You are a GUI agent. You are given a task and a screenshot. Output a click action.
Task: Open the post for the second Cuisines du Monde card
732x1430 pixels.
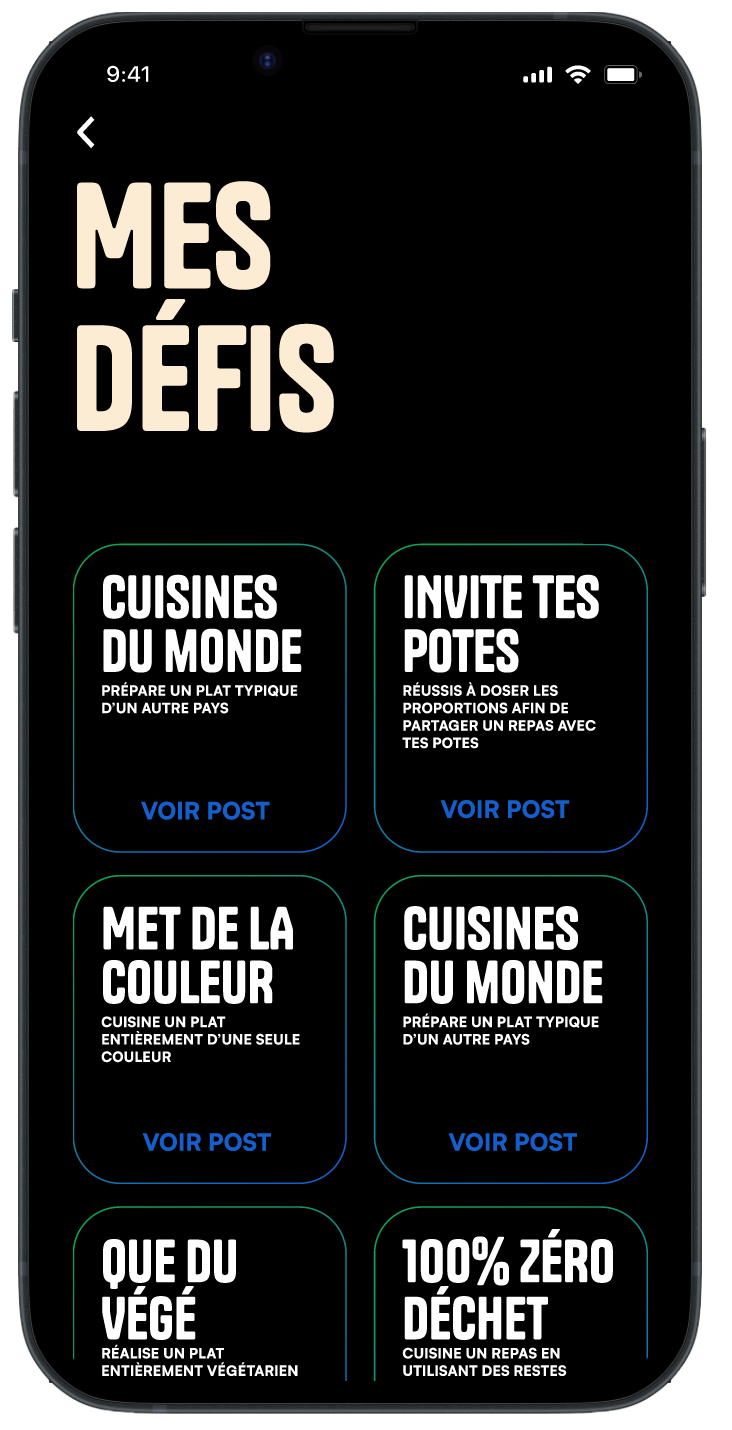point(512,1143)
